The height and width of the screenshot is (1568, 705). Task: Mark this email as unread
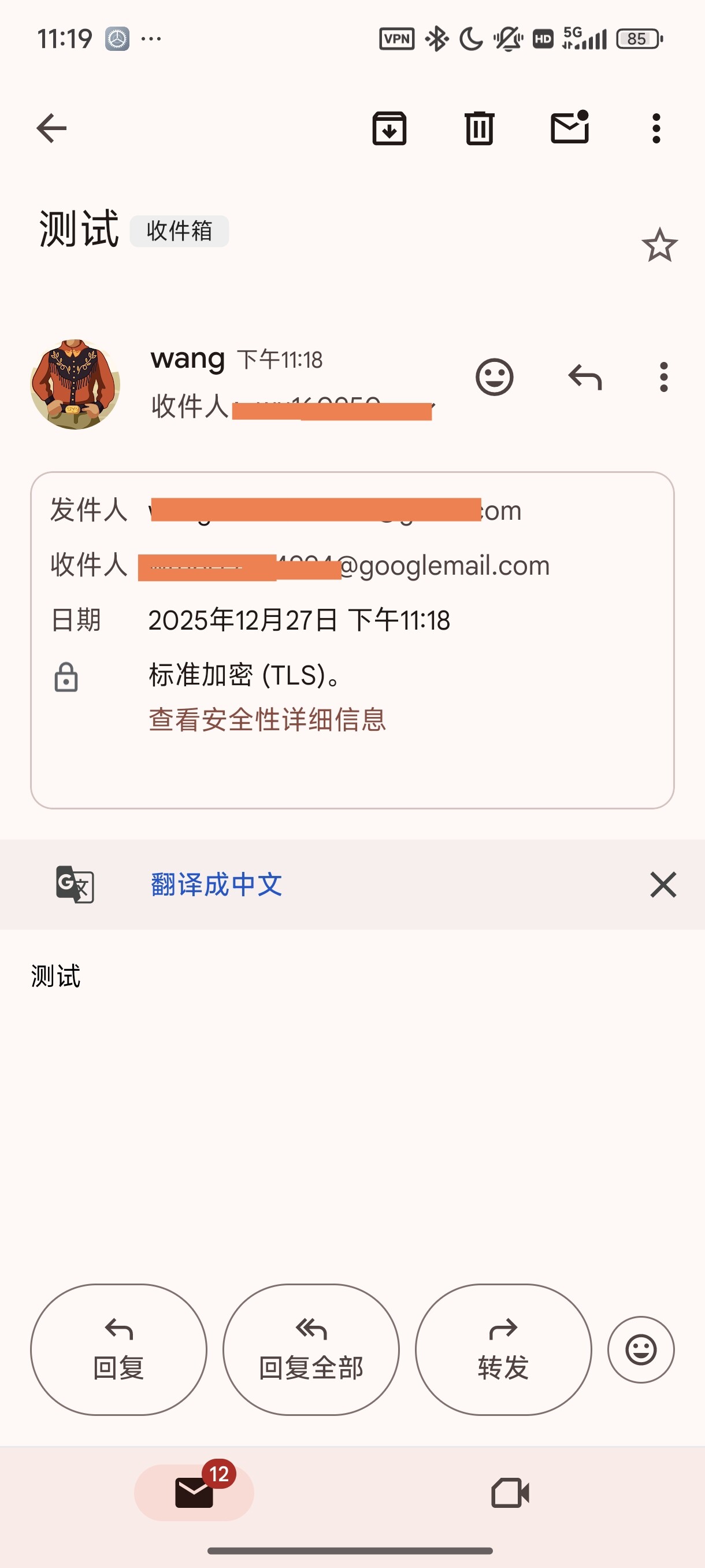click(x=570, y=127)
